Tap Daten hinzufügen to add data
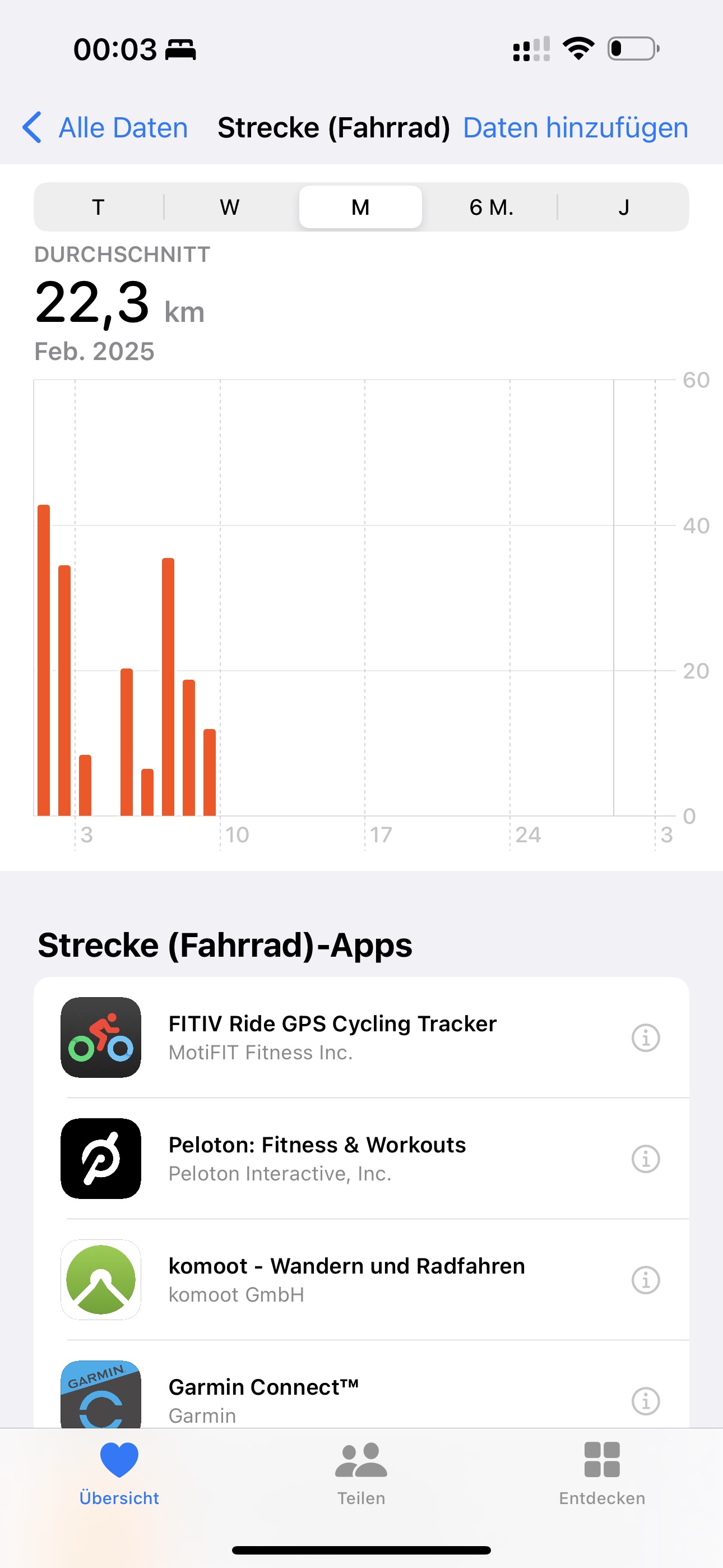723x1568 pixels. [575, 128]
